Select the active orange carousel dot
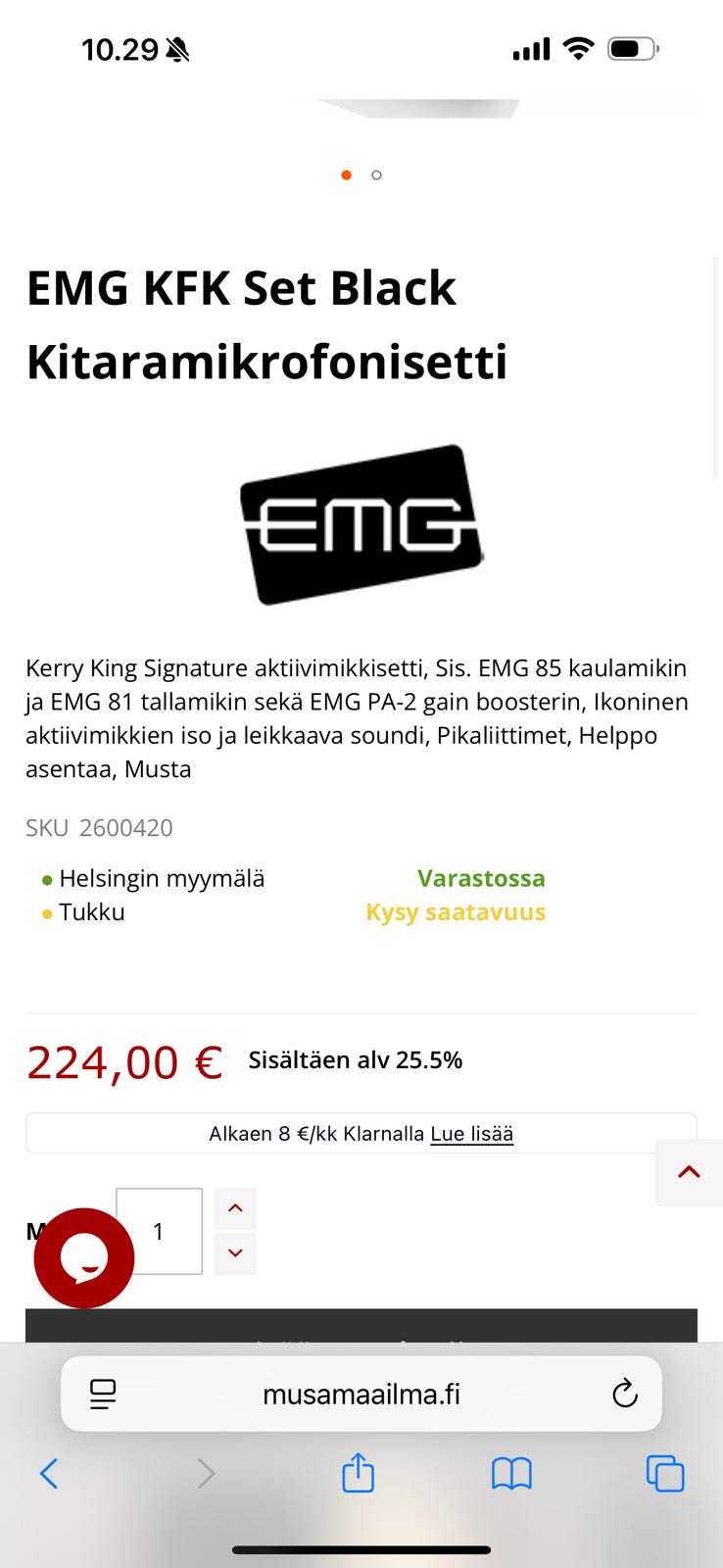Screen dimensions: 723x1568 tap(346, 174)
